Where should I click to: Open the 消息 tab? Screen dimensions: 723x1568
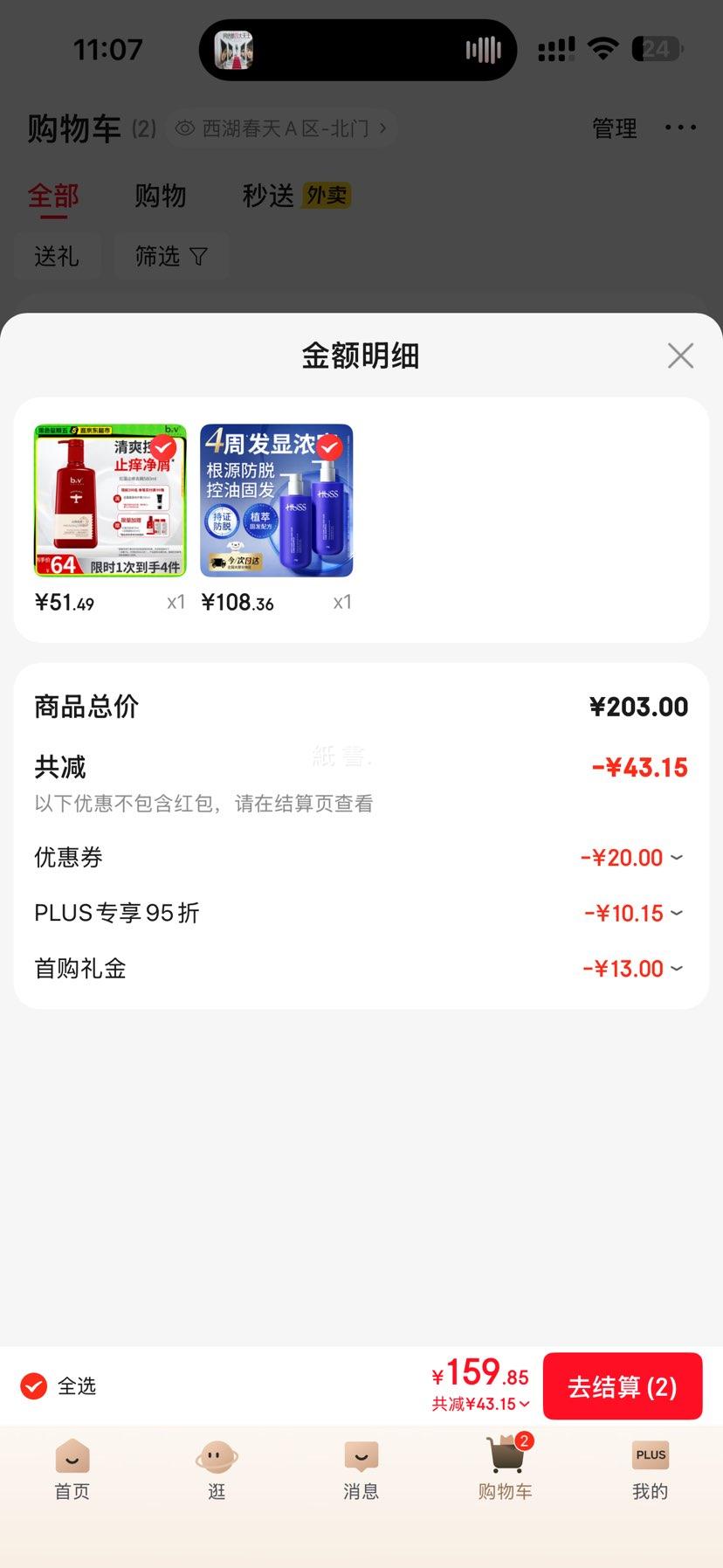(x=361, y=1469)
